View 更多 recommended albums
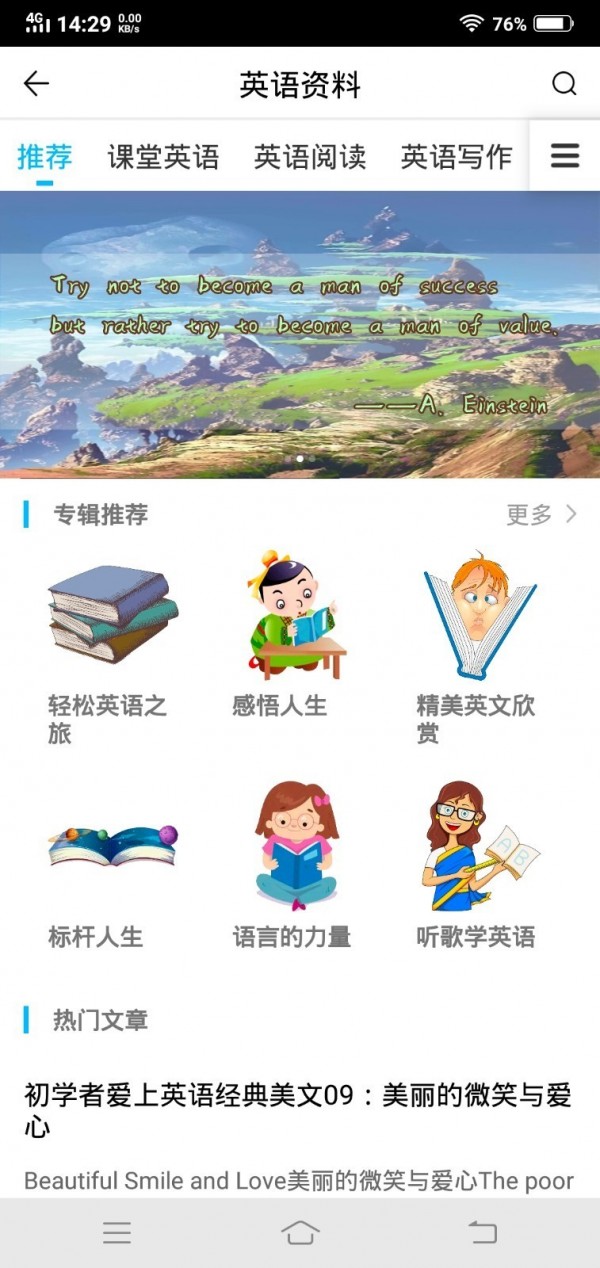 (x=541, y=515)
